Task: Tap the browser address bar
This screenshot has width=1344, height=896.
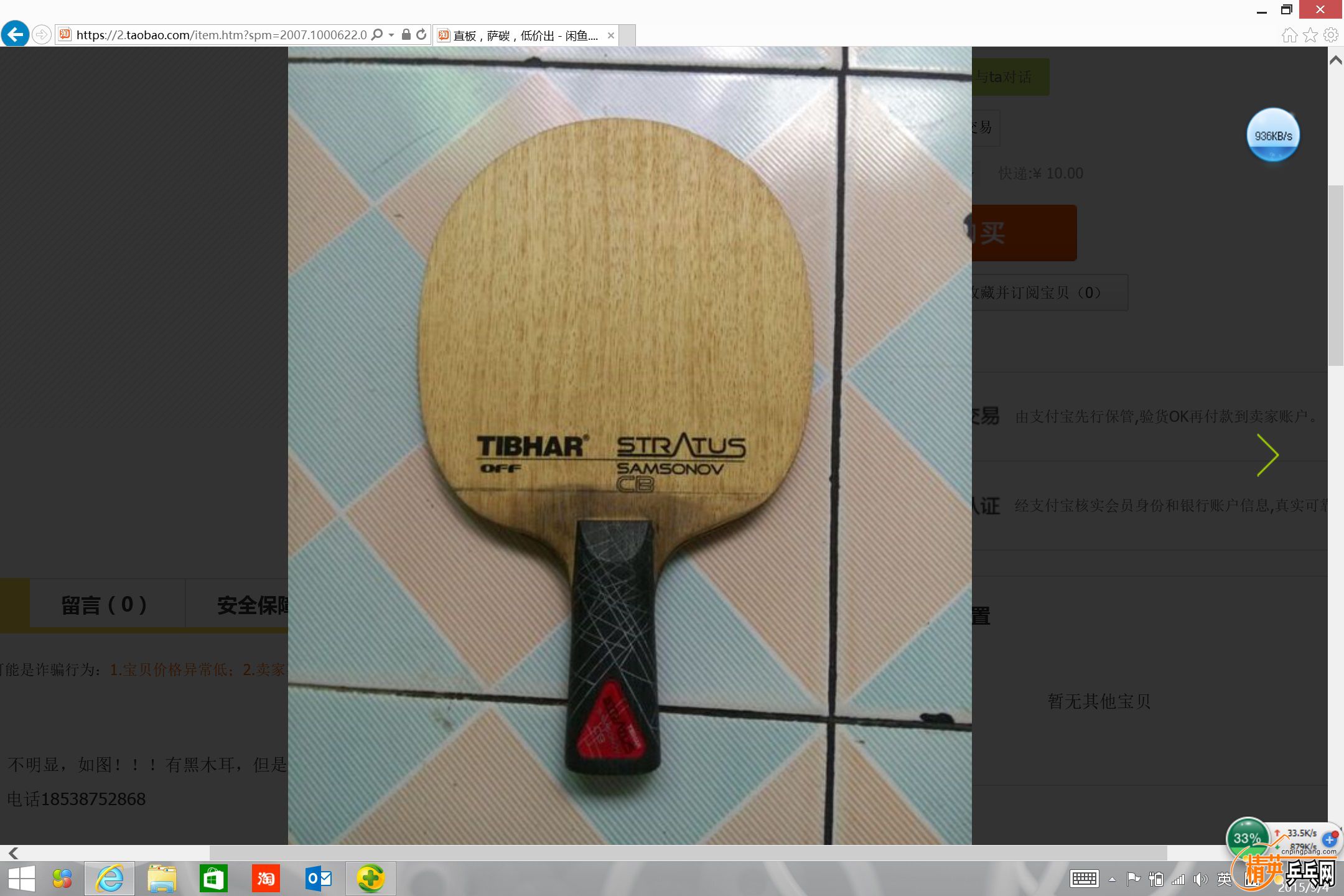Action: pos(221,35)
